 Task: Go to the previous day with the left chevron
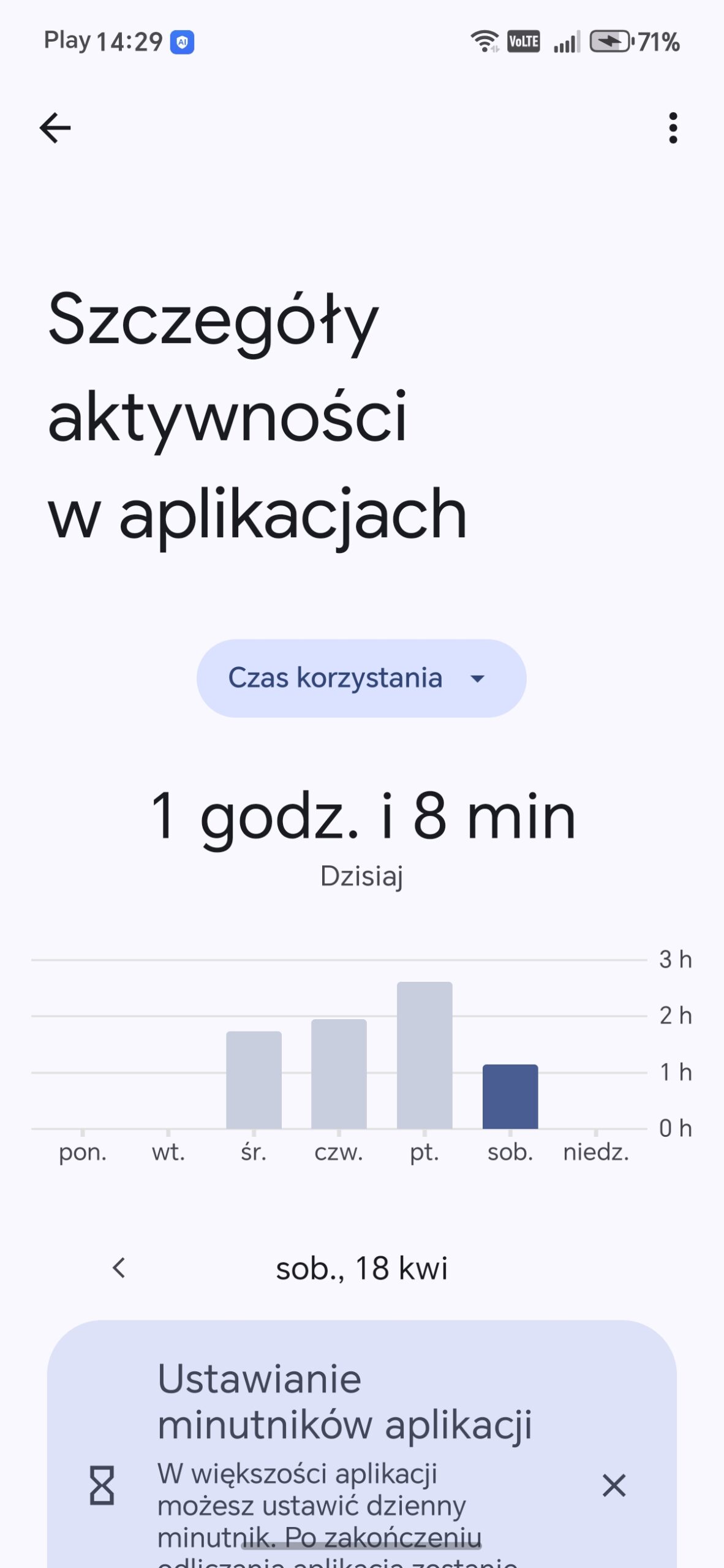pos(119,1268)
